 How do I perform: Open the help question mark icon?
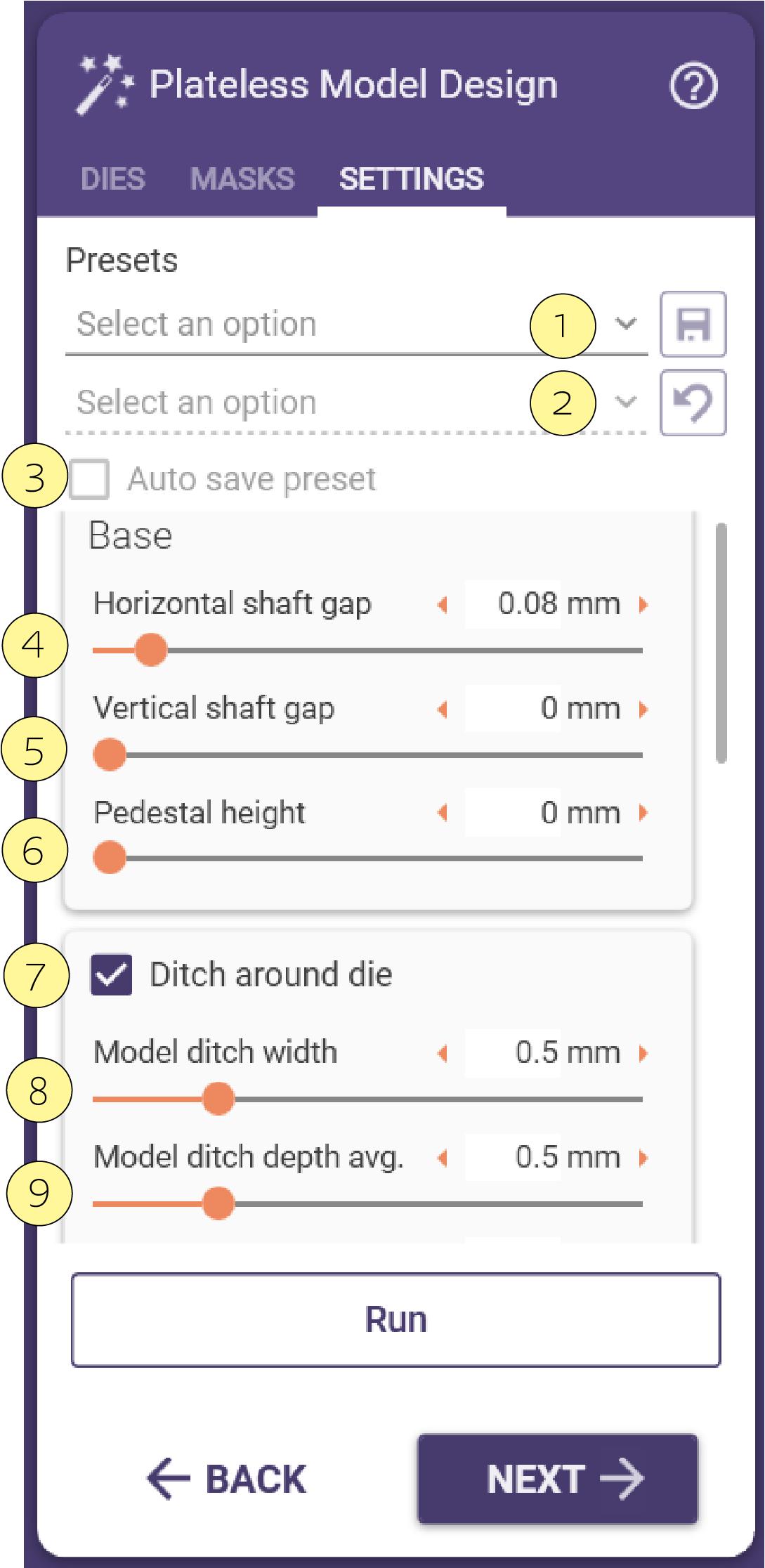point(693,86)
